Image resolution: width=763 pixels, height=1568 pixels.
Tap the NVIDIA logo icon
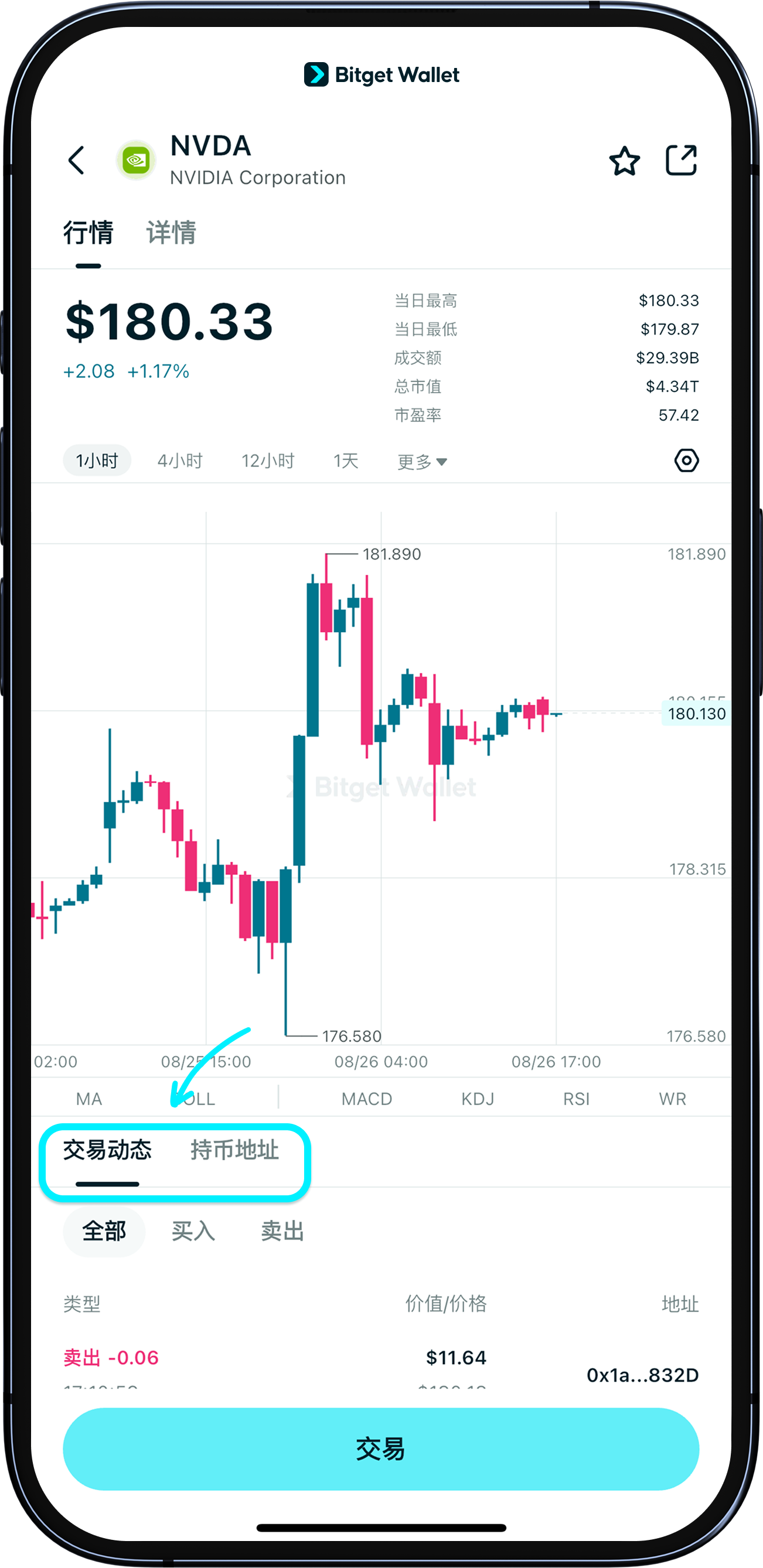coord(135,160)
